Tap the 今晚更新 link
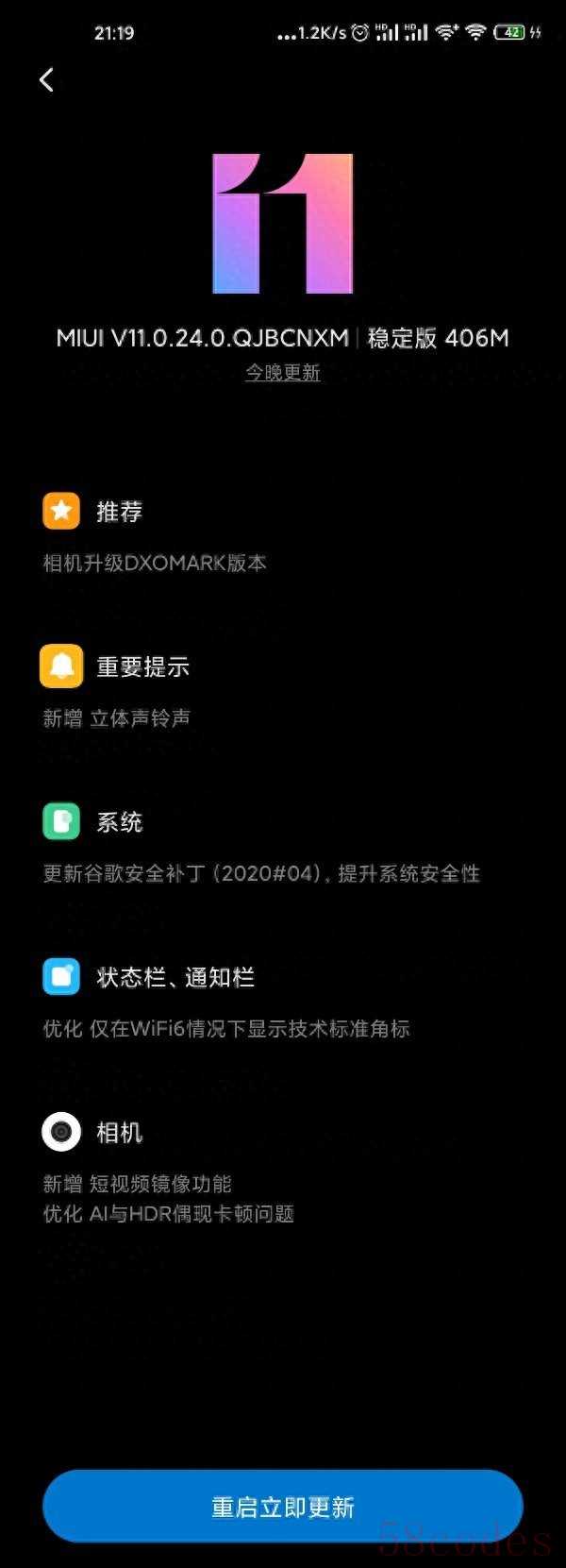Image resolution: width=566 pixels, height=1568 pixels. click(283, 373)
